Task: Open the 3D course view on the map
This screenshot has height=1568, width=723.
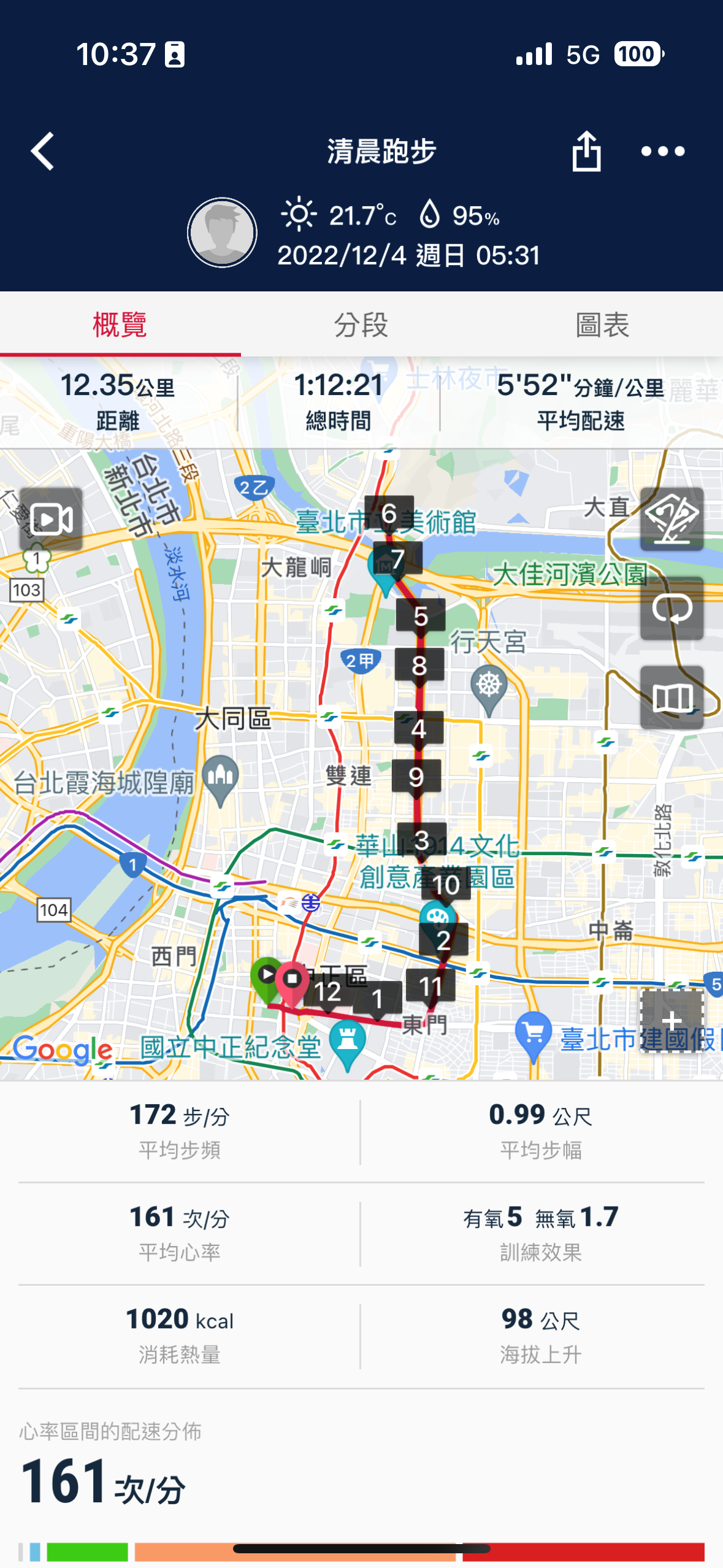Action: click(x=672, y=520)
